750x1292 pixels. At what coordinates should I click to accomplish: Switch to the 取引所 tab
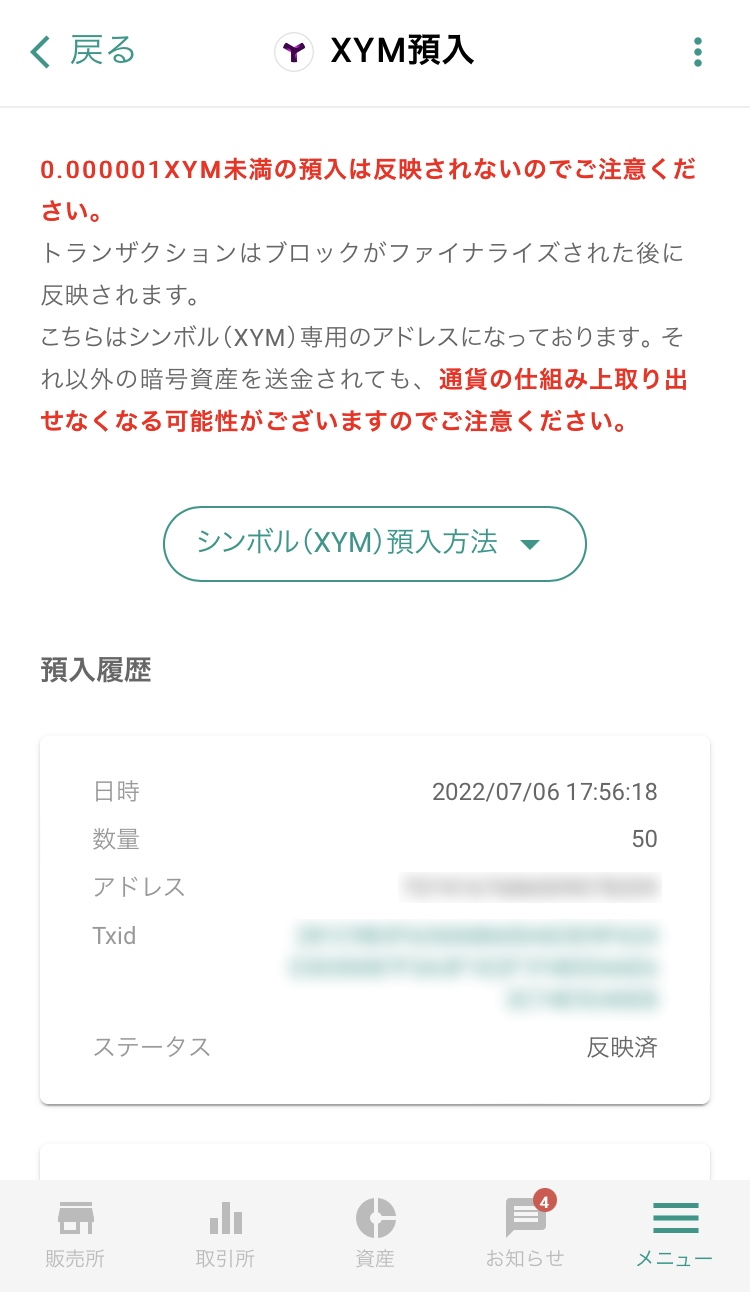(225, 1236)
